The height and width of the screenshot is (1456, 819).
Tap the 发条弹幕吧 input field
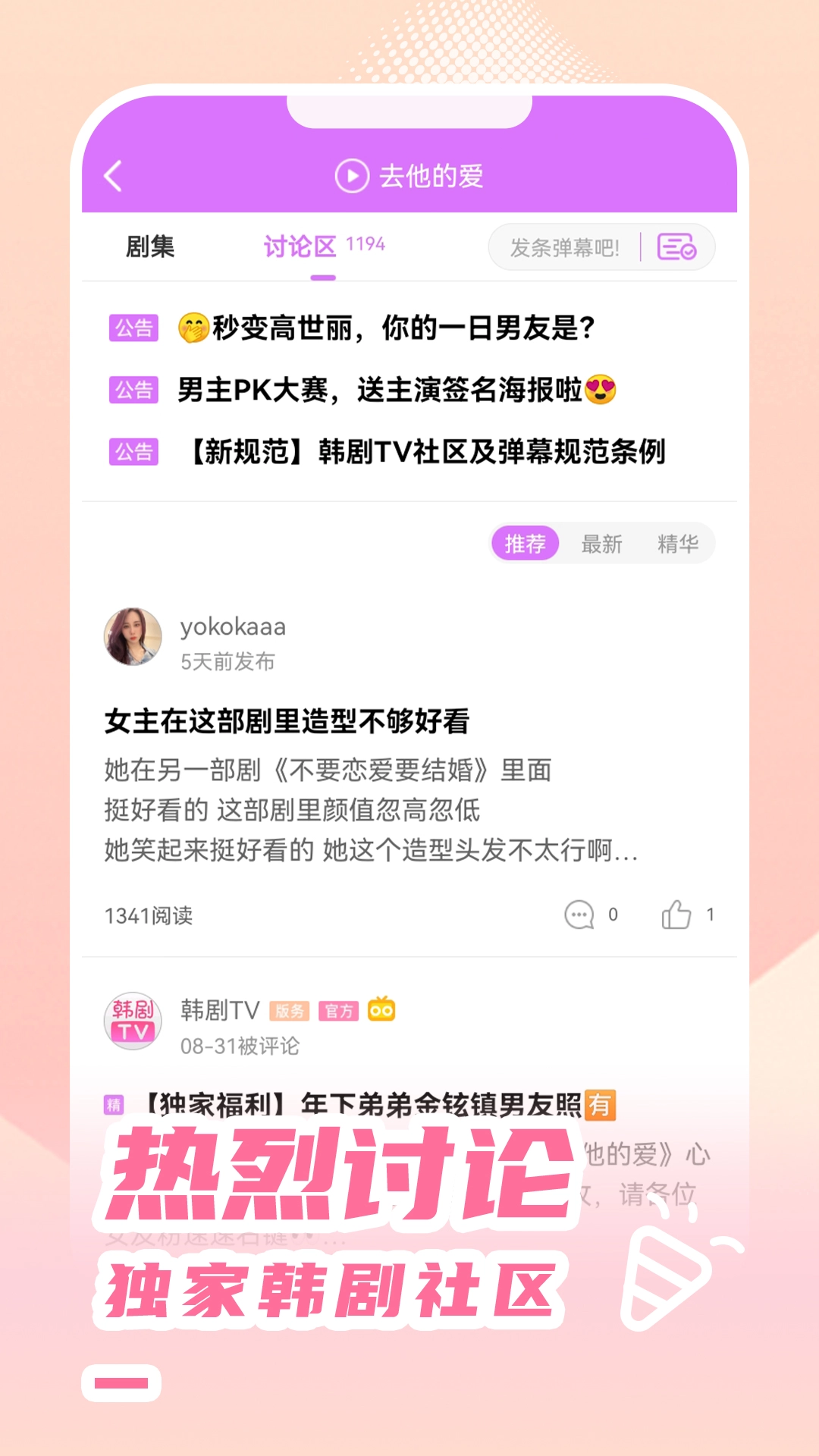pos(565,246)
